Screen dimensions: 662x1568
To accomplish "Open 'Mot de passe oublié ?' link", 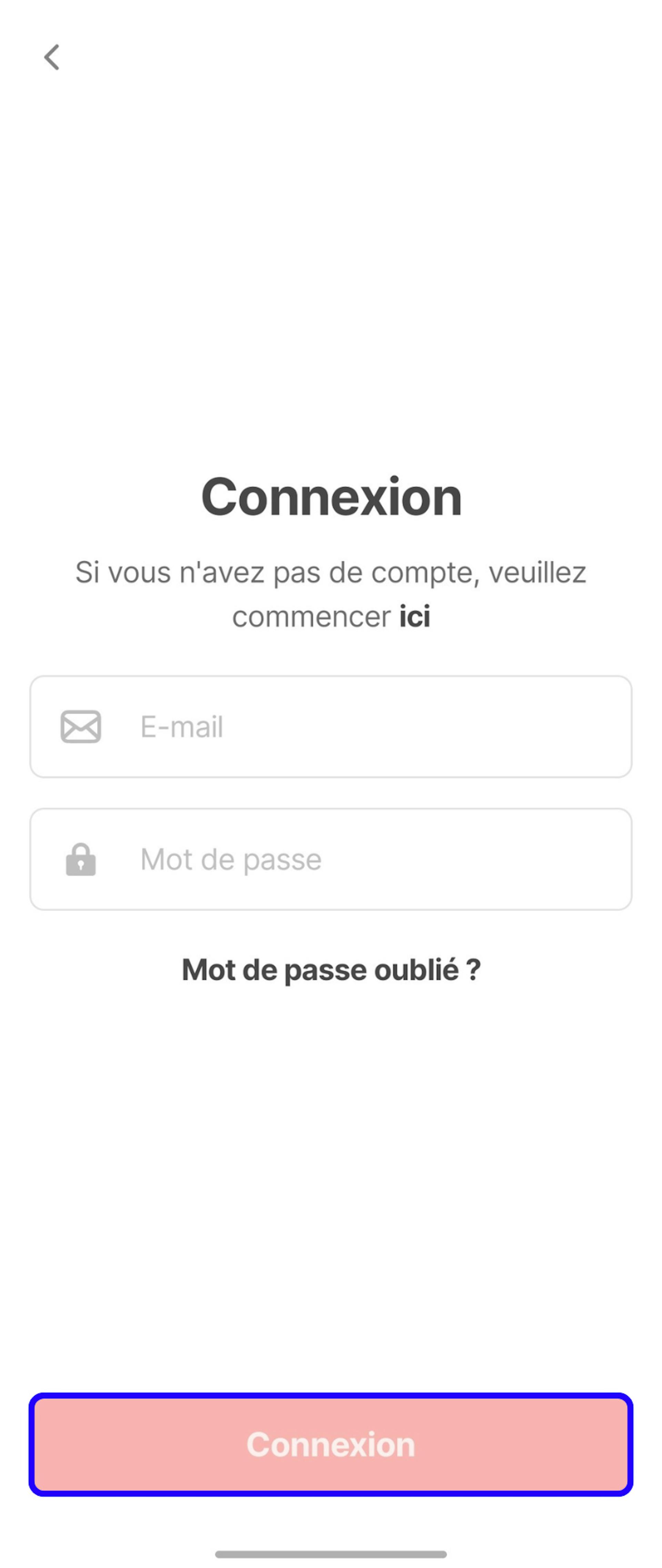I will (x=331, y=970).
